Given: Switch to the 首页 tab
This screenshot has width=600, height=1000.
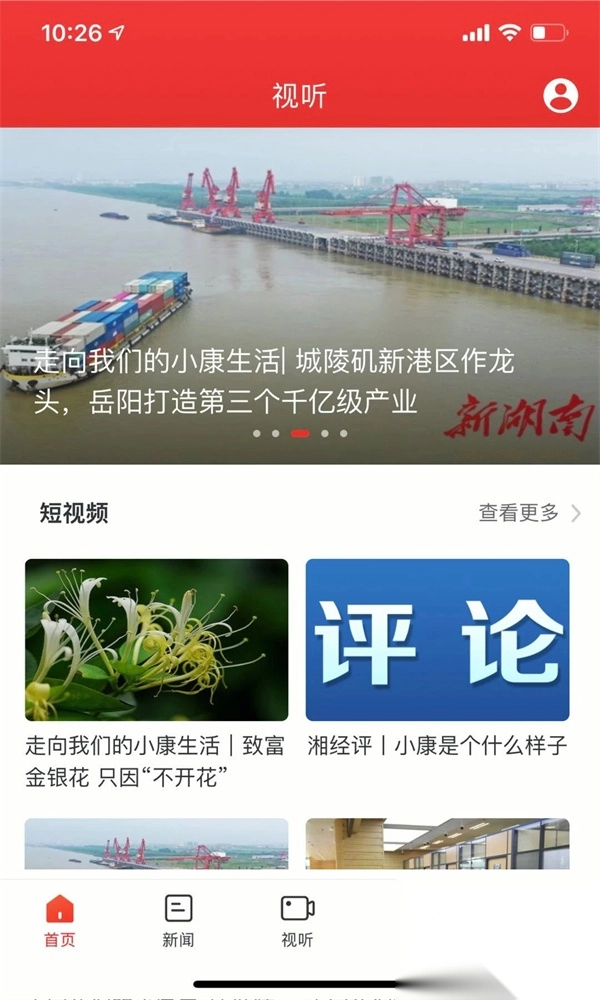Looking at the screenshot, I should tap(60, 920).
